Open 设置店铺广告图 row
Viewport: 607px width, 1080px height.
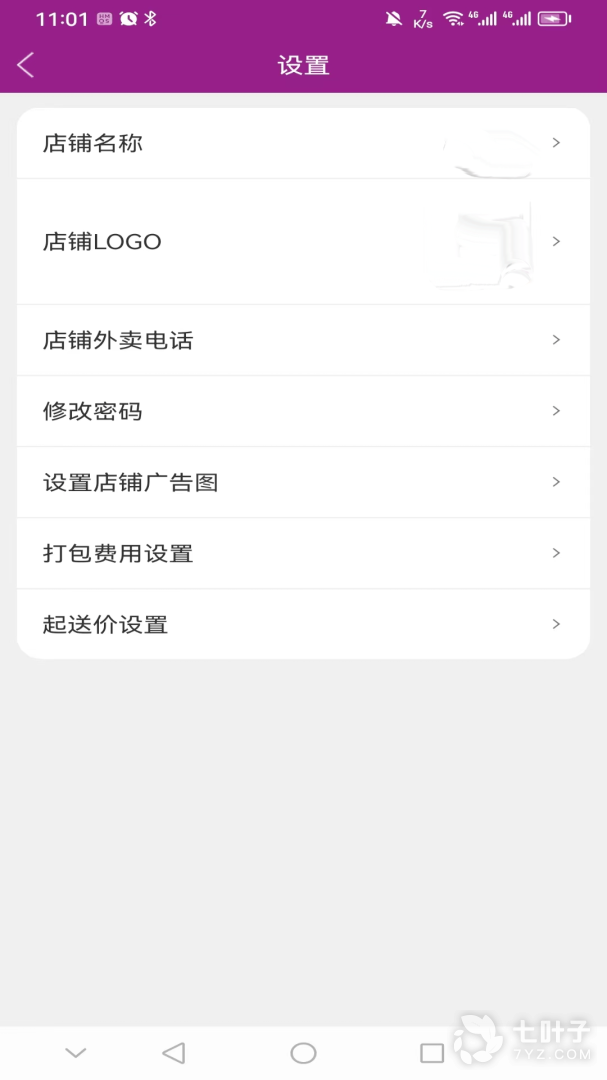(x=303, y=483)
